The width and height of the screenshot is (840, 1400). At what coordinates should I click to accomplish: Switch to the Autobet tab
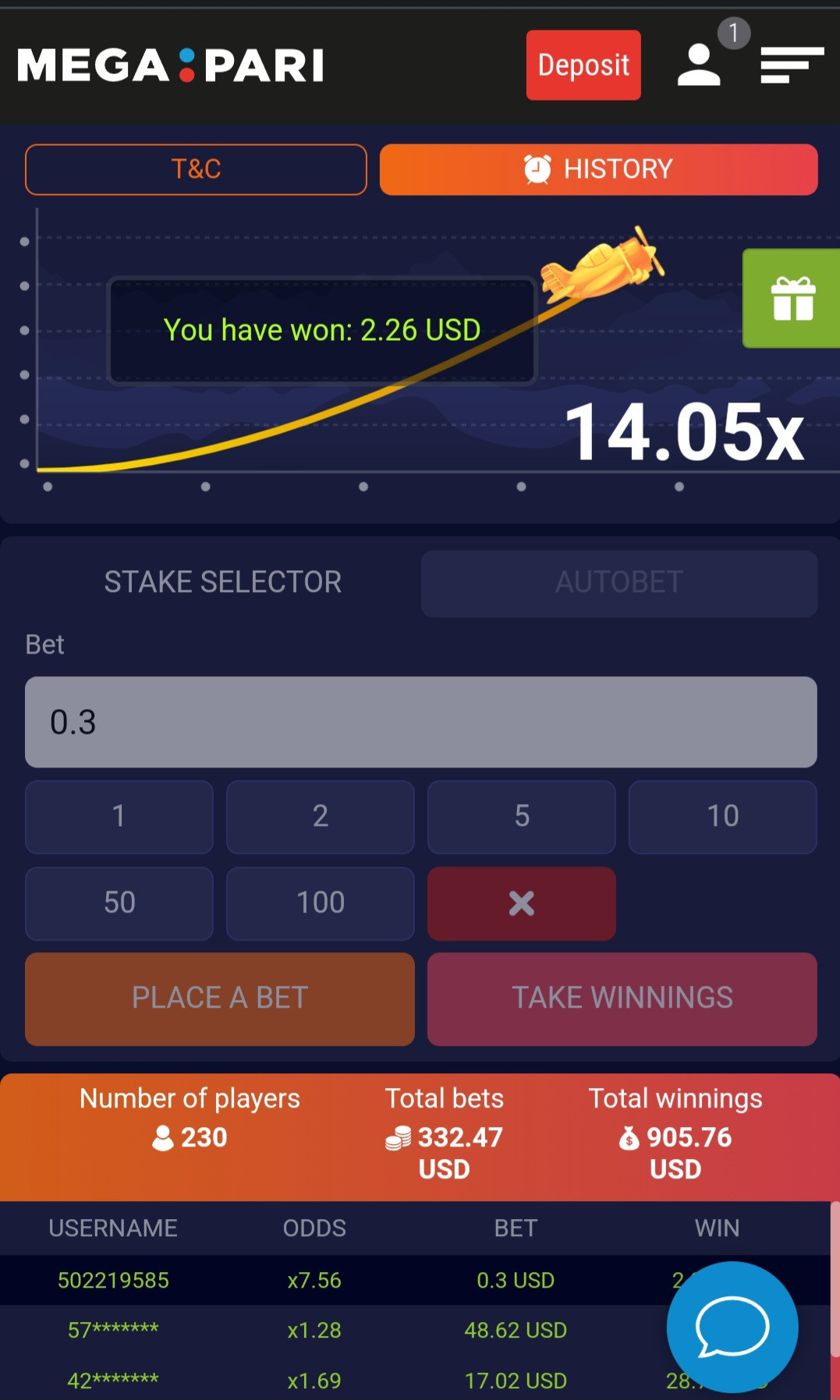[618, 583]
